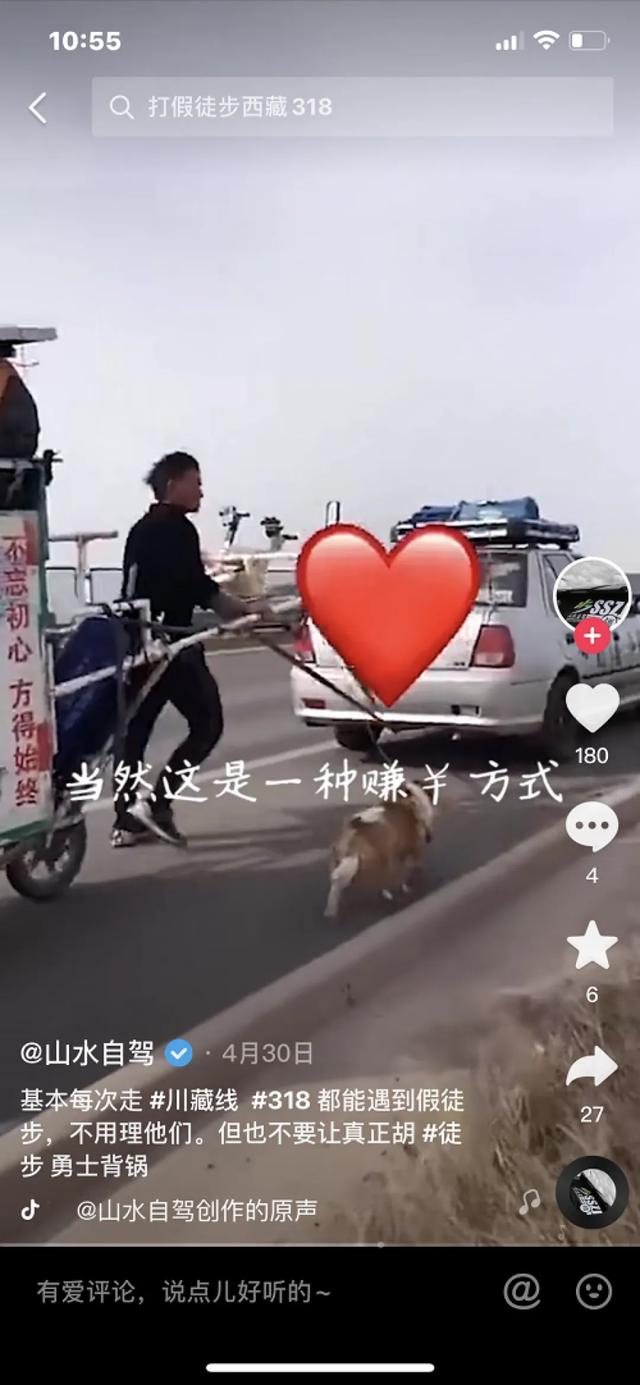Open the comments bubble icon
The width and height of the screenshot is (640, 1385).
click(x=592, y=828)
